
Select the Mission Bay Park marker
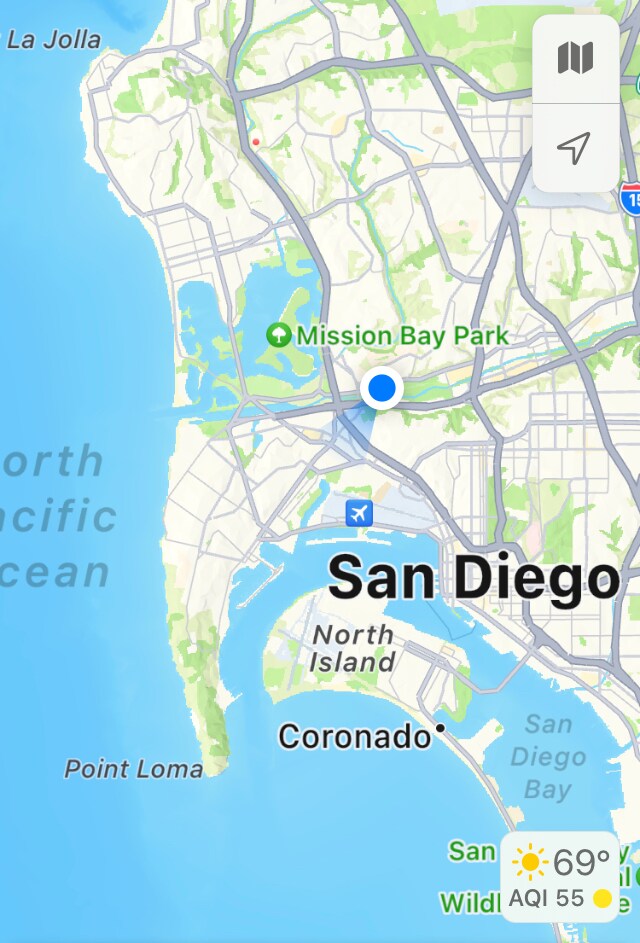[279, 335]
